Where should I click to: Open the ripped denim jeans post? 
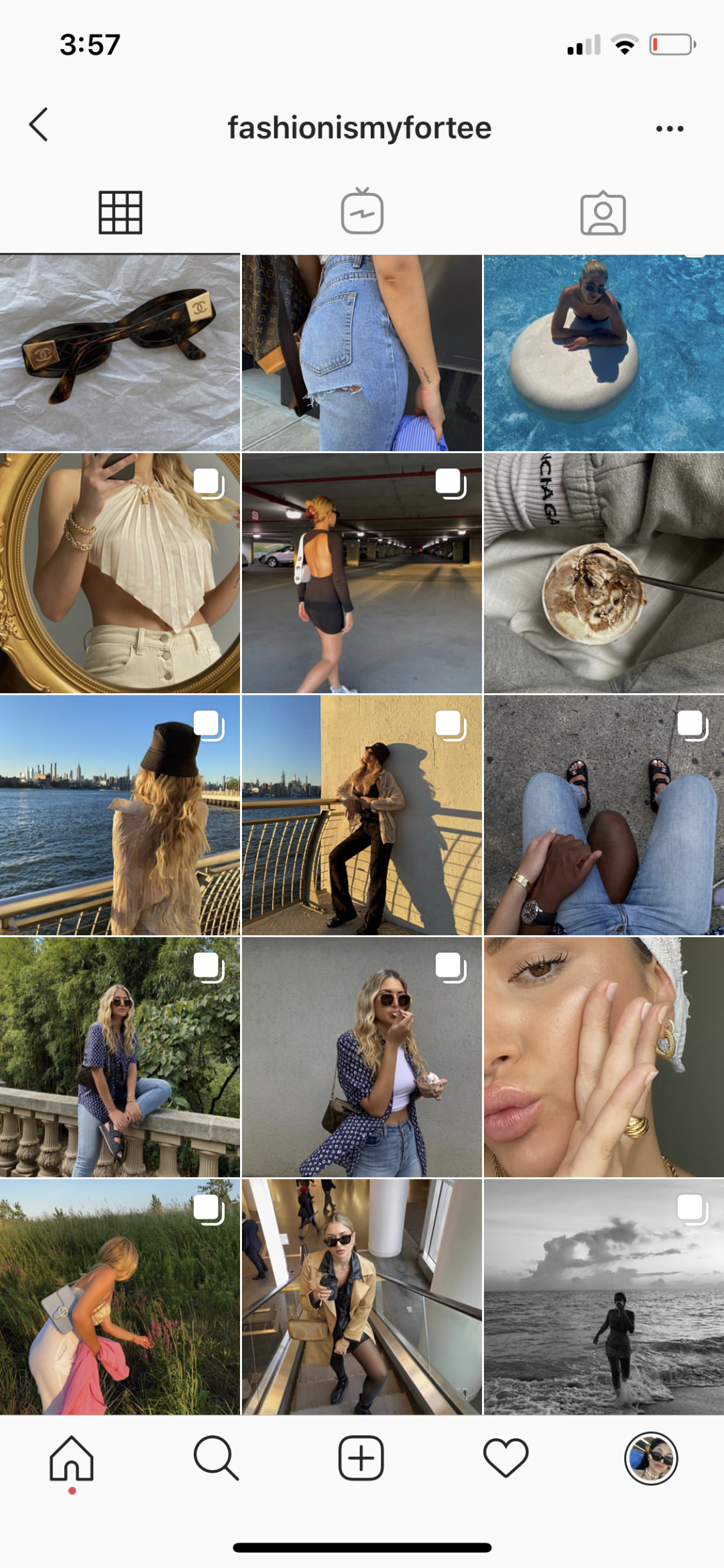361,353
